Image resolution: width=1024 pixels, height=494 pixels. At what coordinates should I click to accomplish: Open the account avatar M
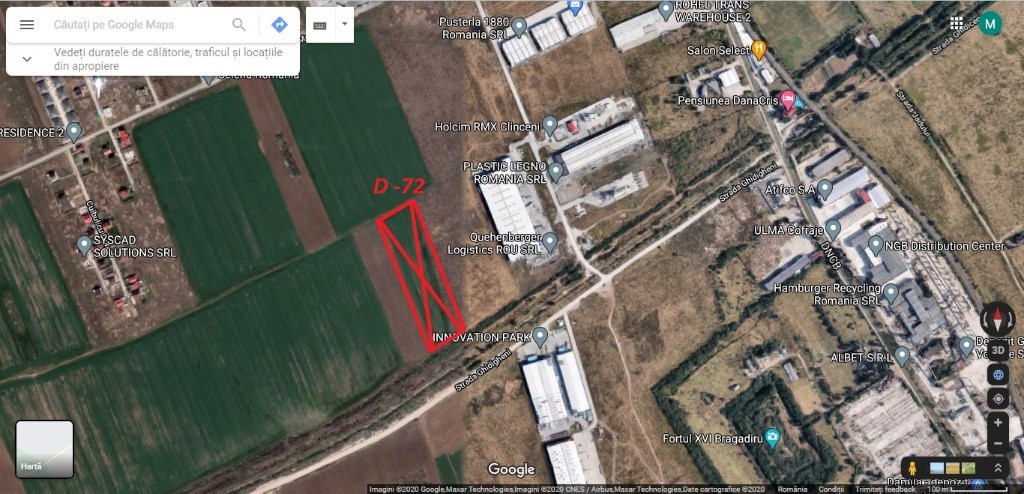click(990, 23)
